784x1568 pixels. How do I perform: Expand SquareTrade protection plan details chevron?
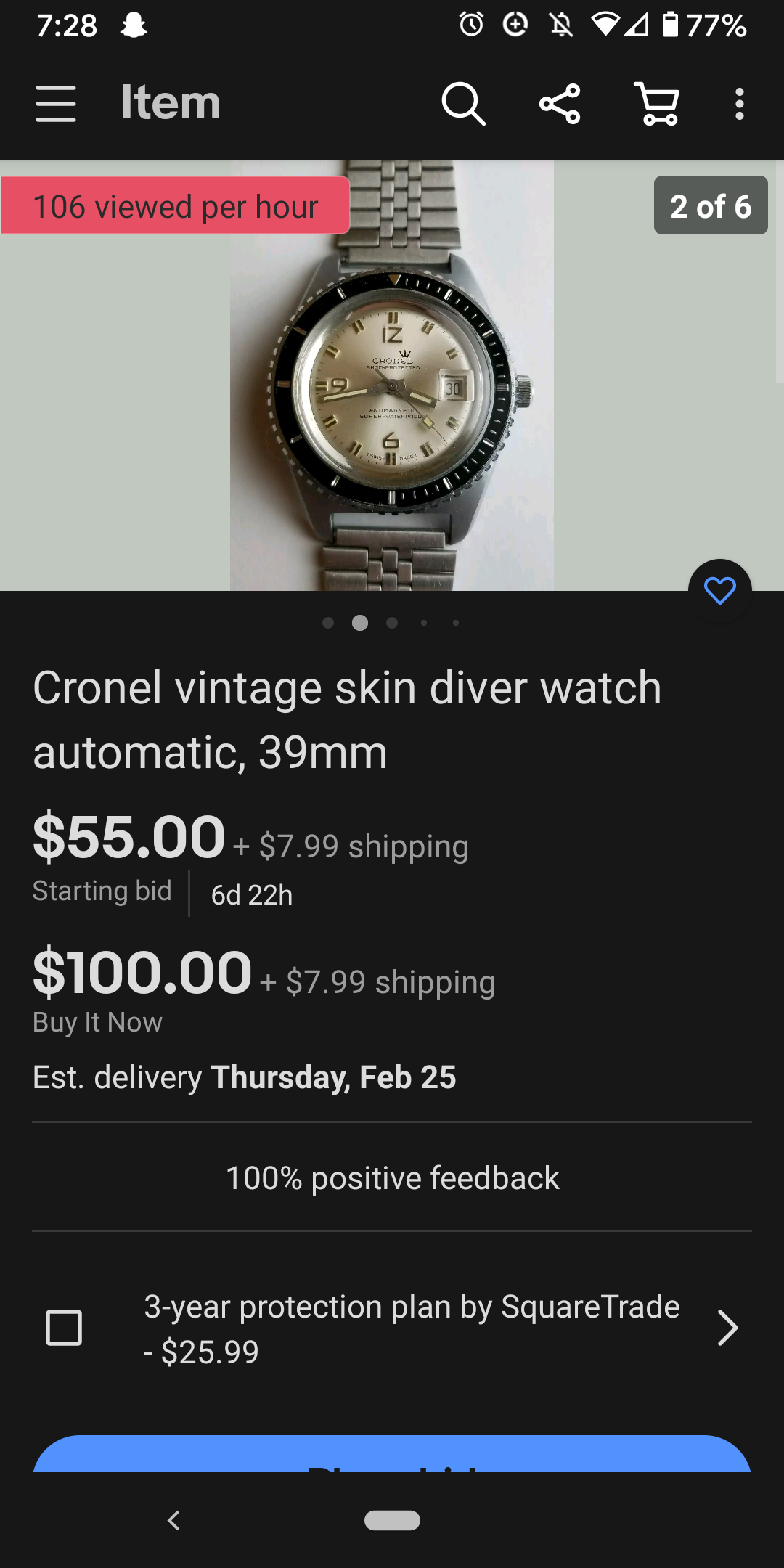(x=727, y=1328)
